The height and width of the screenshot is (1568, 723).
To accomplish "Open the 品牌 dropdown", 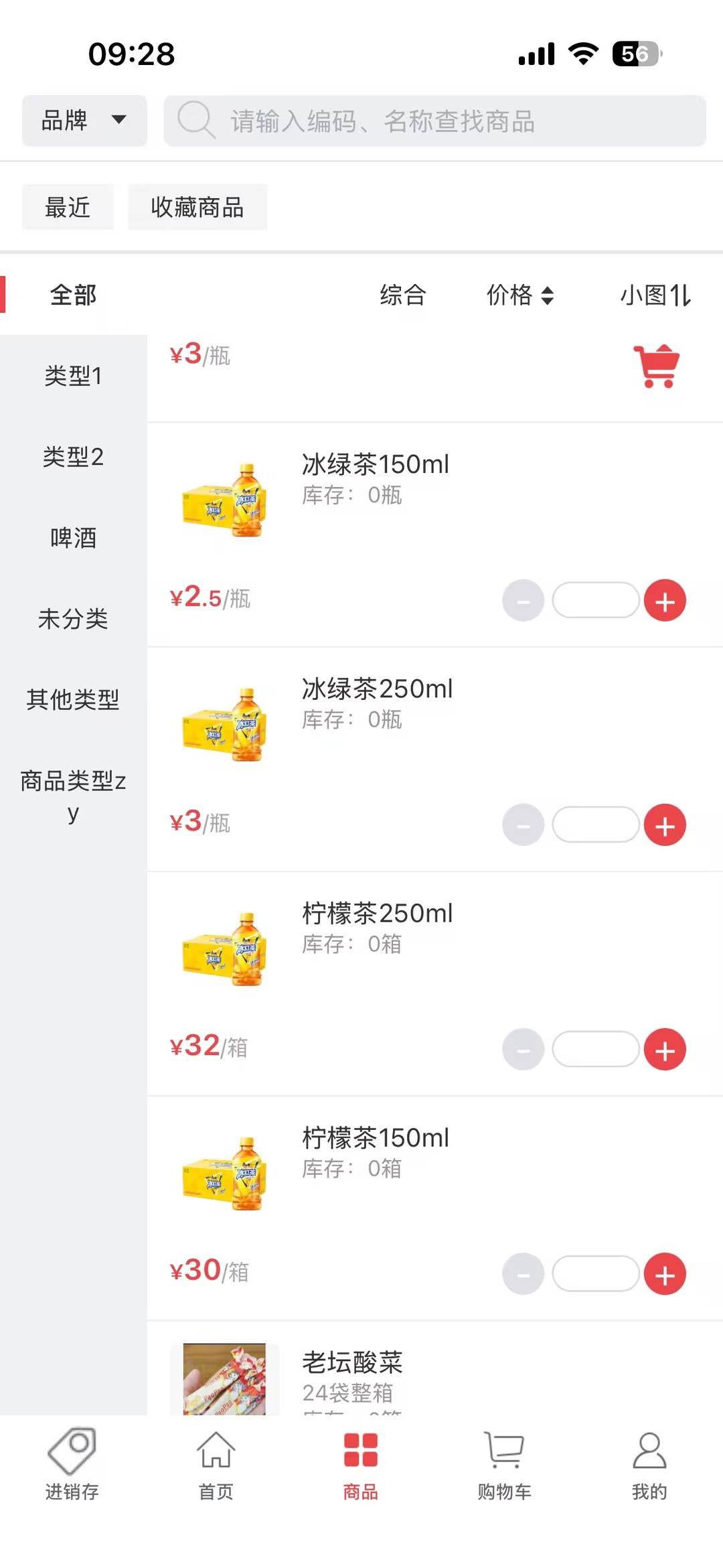I will coord(84,121).
